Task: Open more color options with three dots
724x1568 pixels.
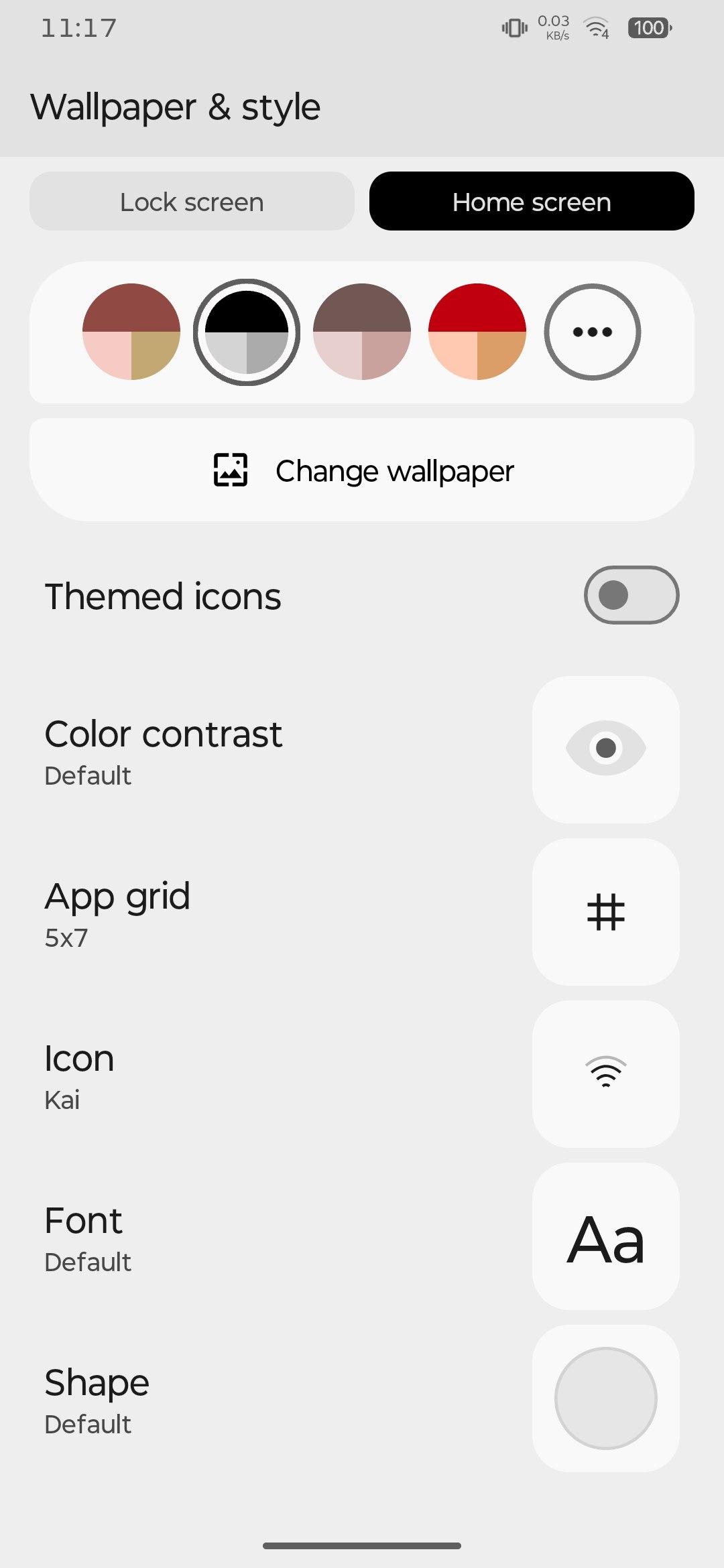Action: tap(593, 332)
